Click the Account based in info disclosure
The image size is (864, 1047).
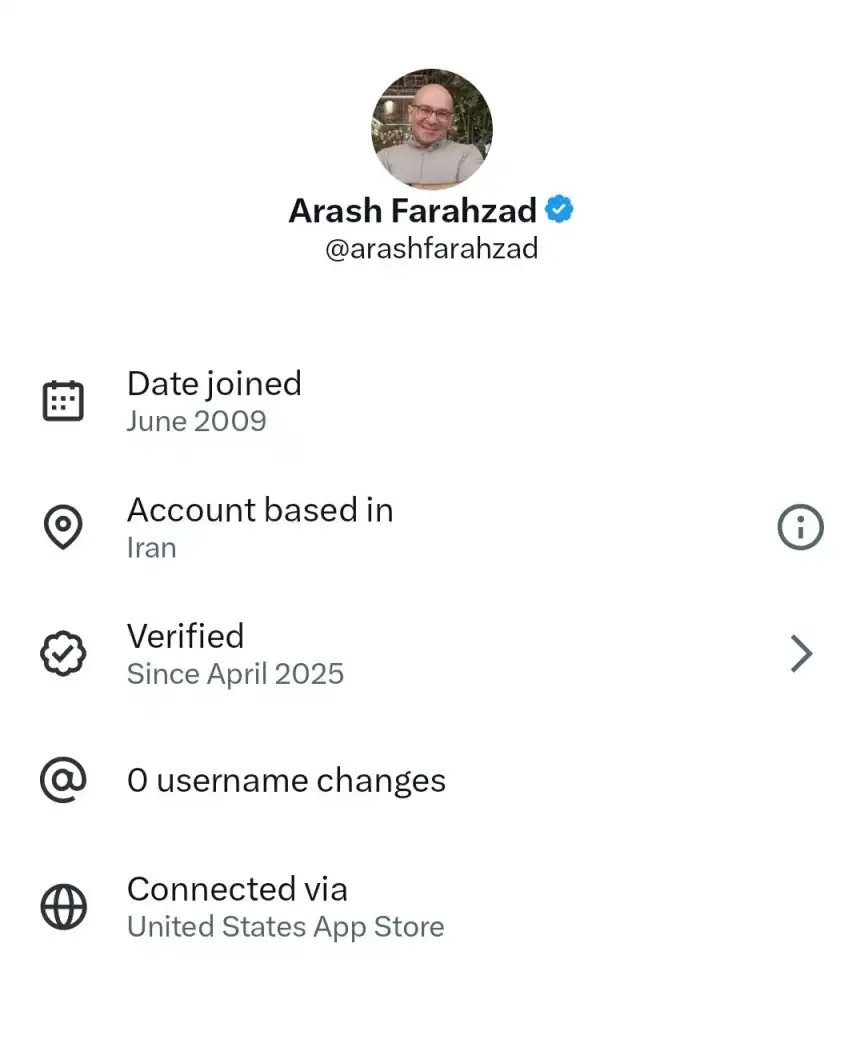coord(799,527)
